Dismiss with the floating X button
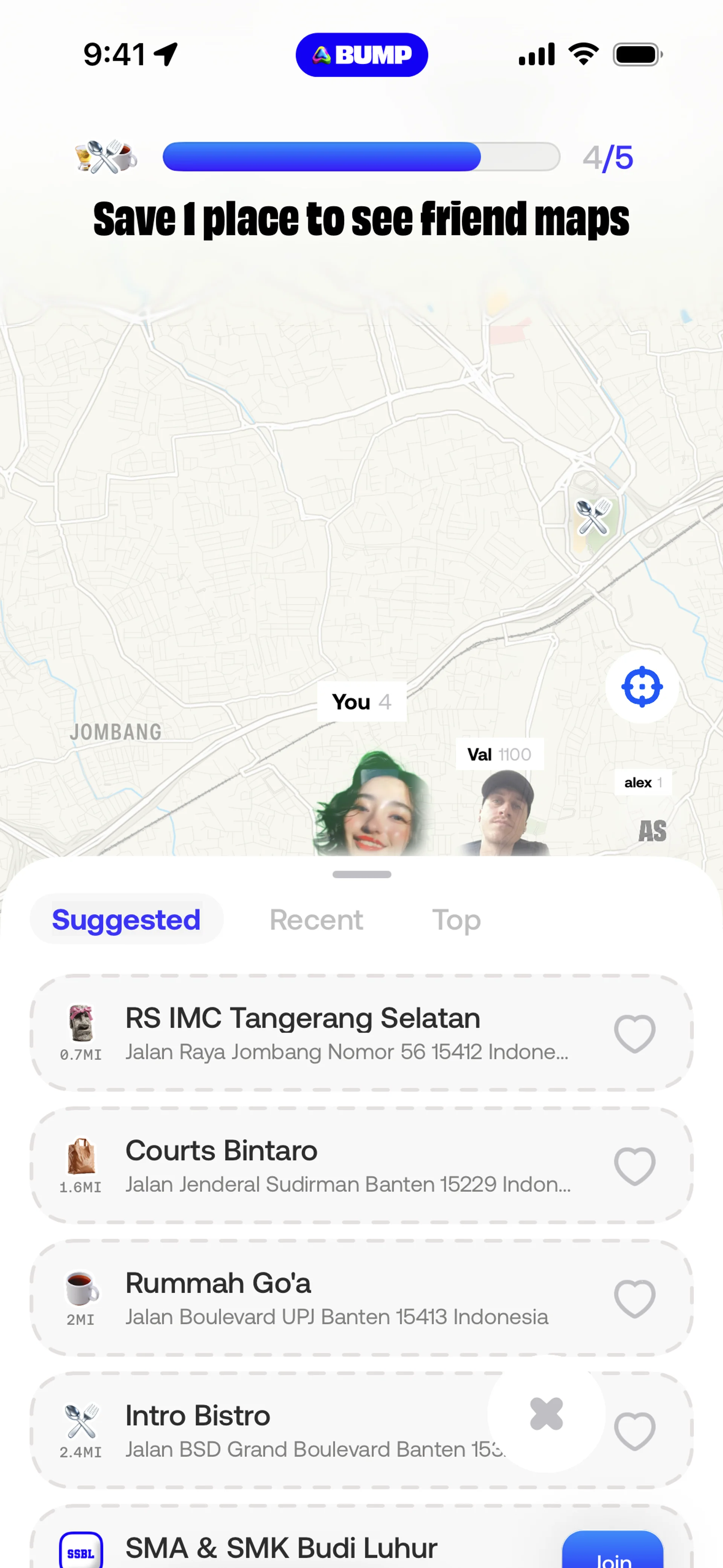The image size is (723, 1568). tap(546, 1414)
